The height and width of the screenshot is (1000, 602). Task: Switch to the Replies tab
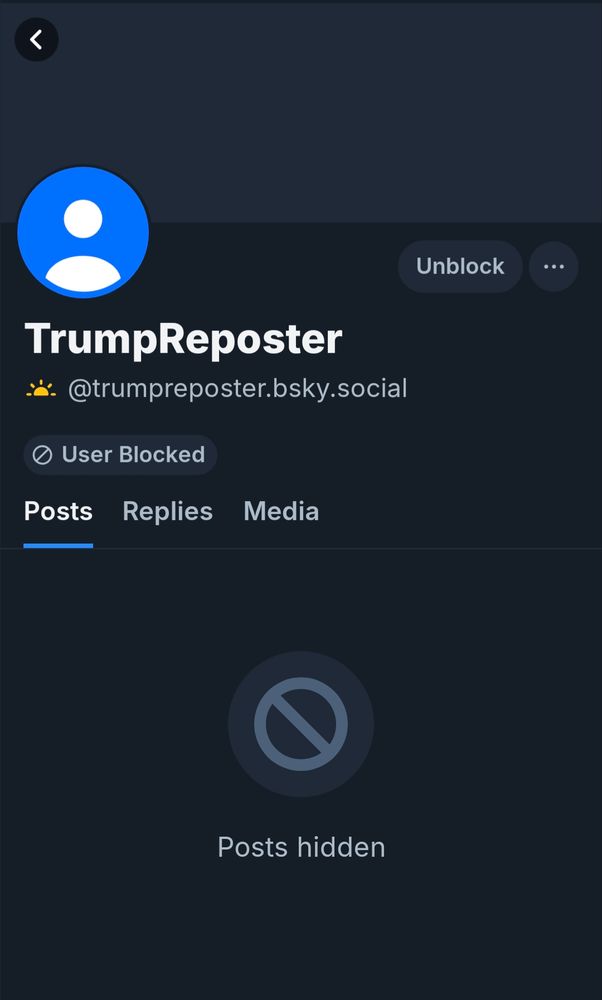pyautogui.click(x=167, y=511)
